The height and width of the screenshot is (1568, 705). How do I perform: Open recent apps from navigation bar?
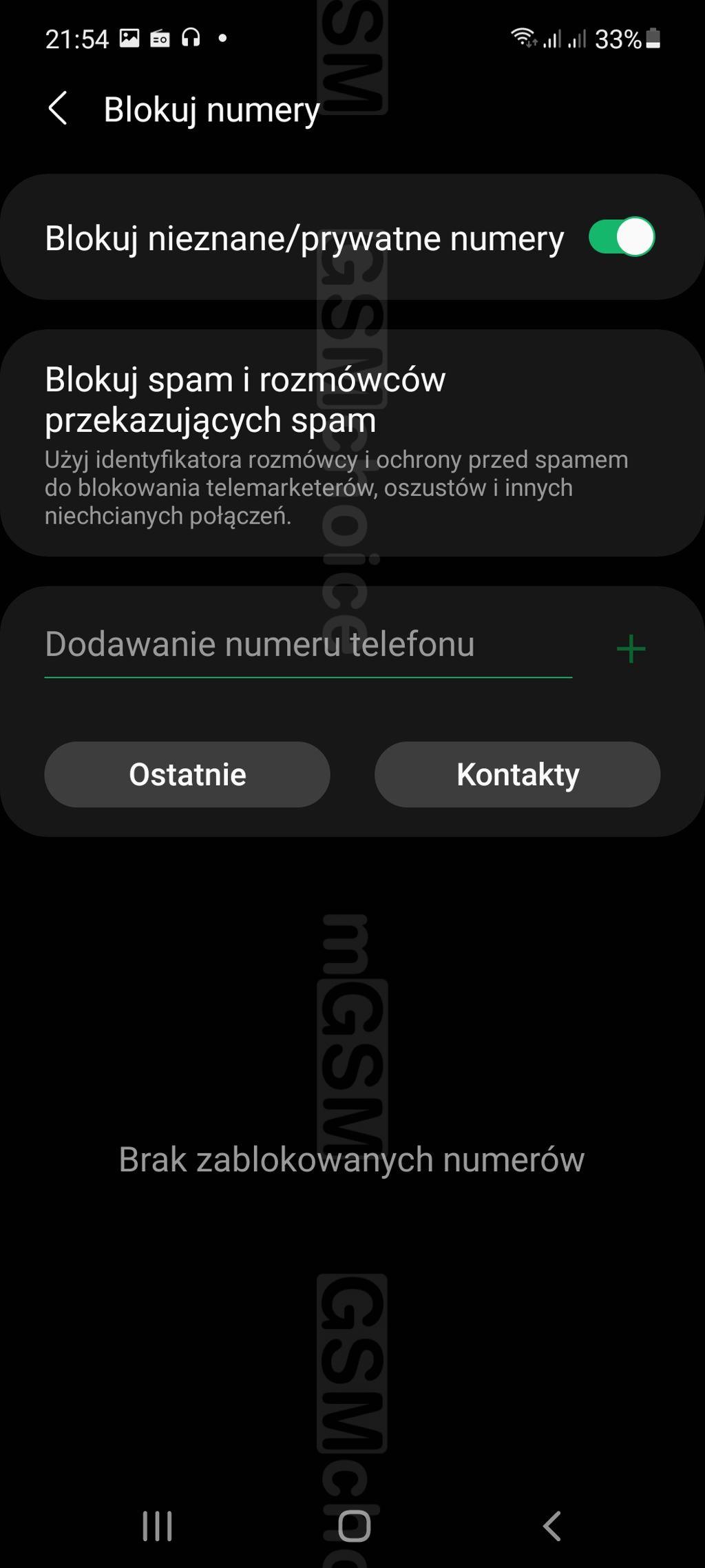tap(158, 1525)
